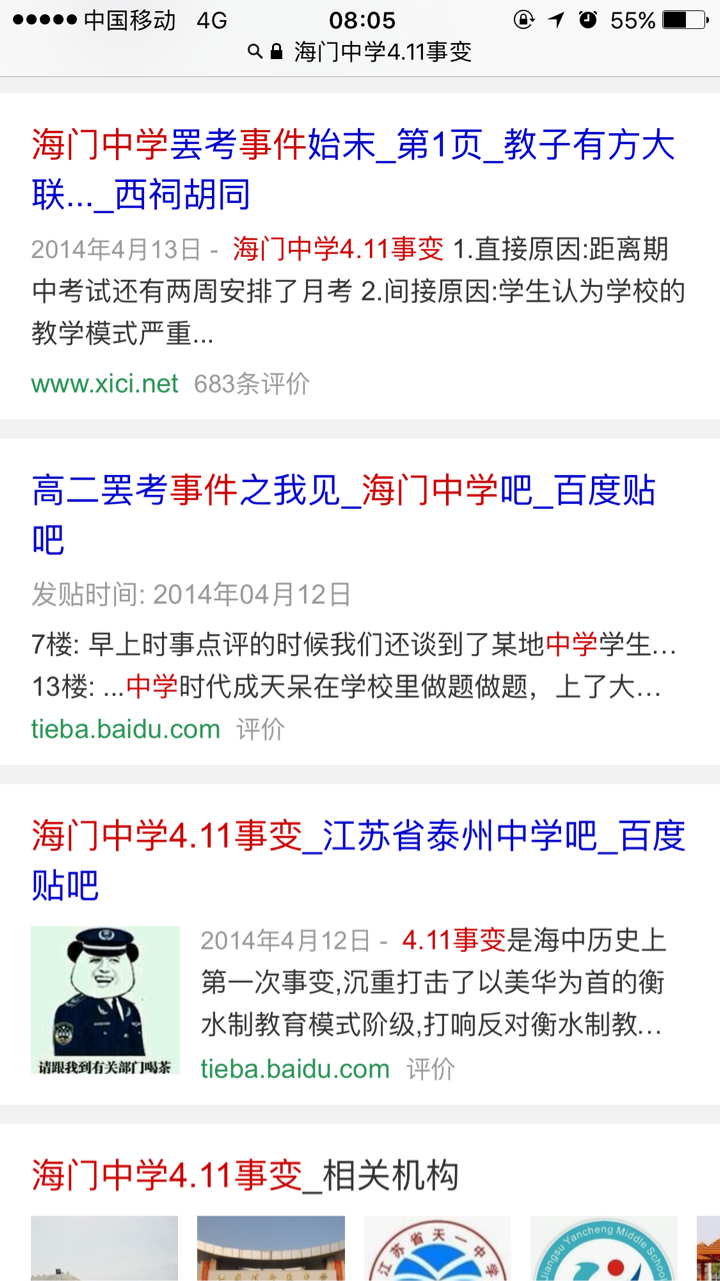The image size is (720, 1281).
Task: View the 683条评价 reviews for www.xici.net
Action: coord(252,384)
